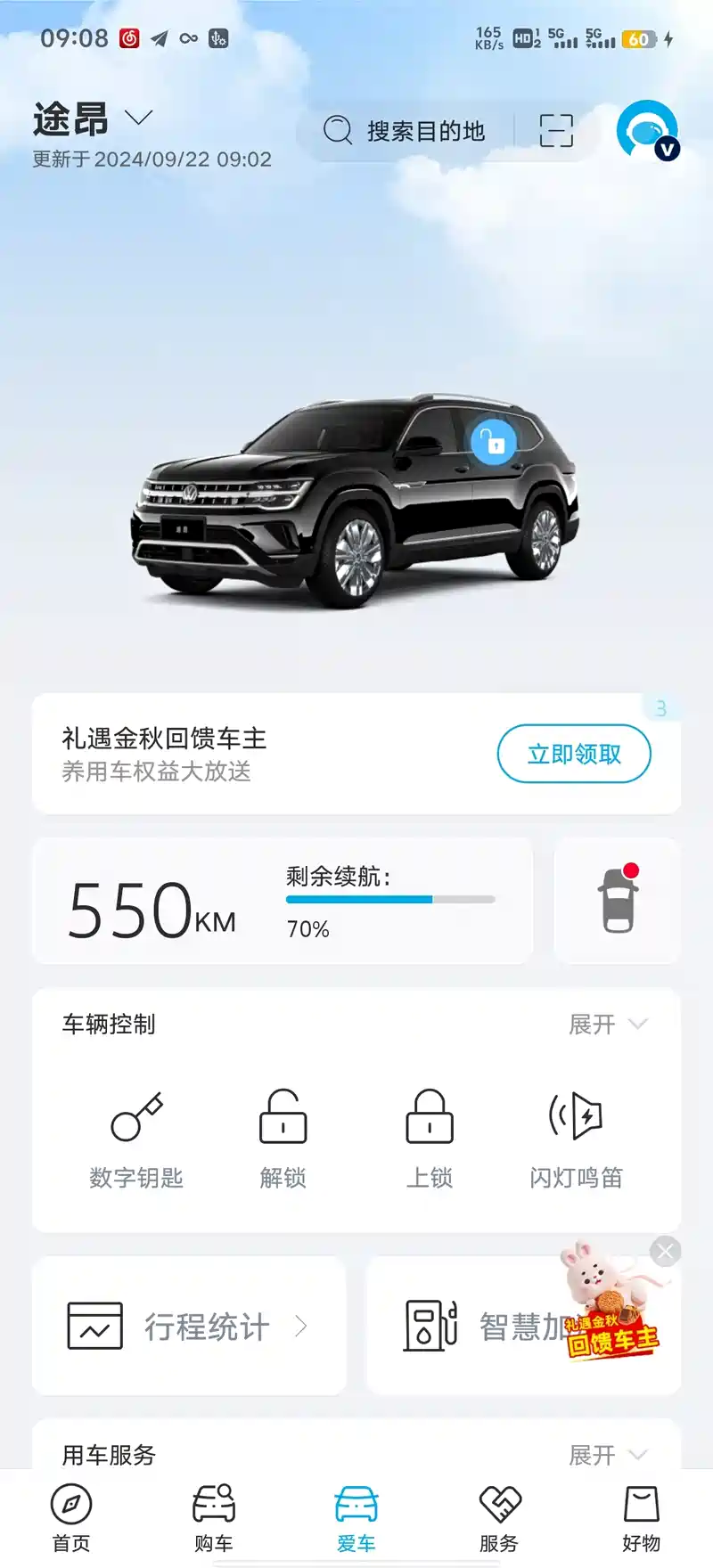This screenshot has width=713, height=1568.
Task: Claim the offer with 立即领取
Action: click(573, 754)
